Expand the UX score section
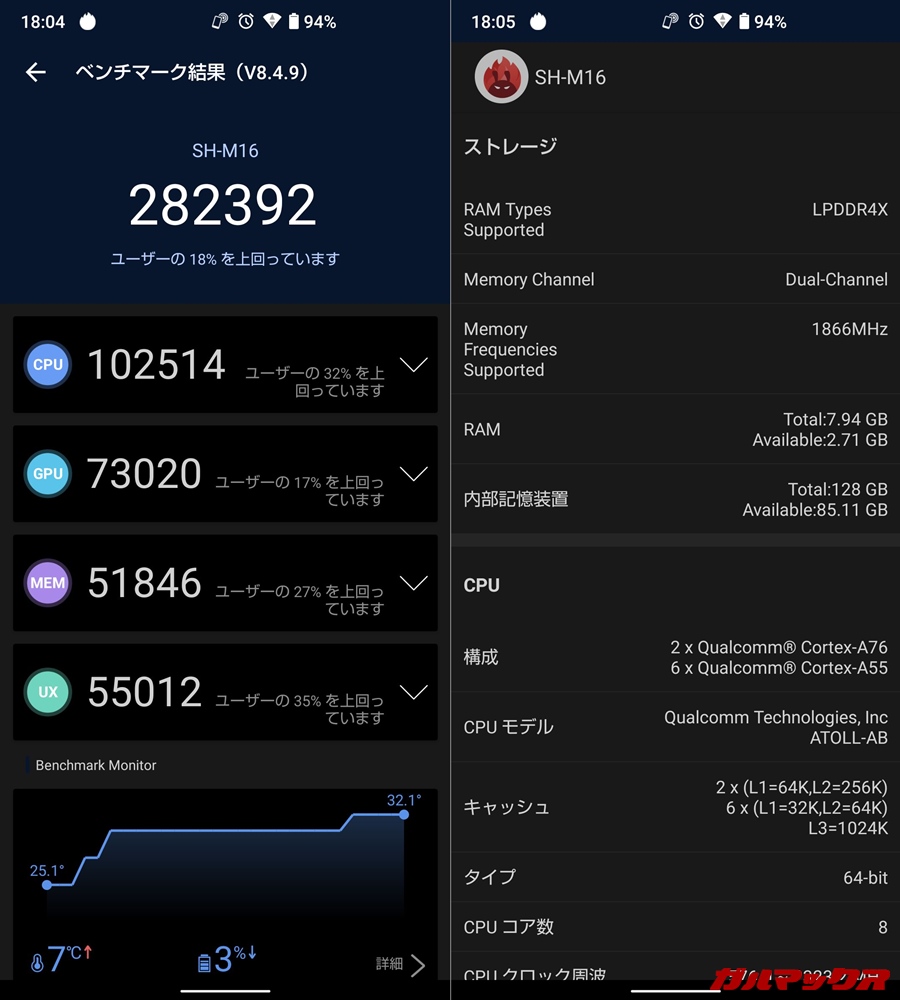Image resolution: width=900 pixels, height=1000 pixels. 414,692
